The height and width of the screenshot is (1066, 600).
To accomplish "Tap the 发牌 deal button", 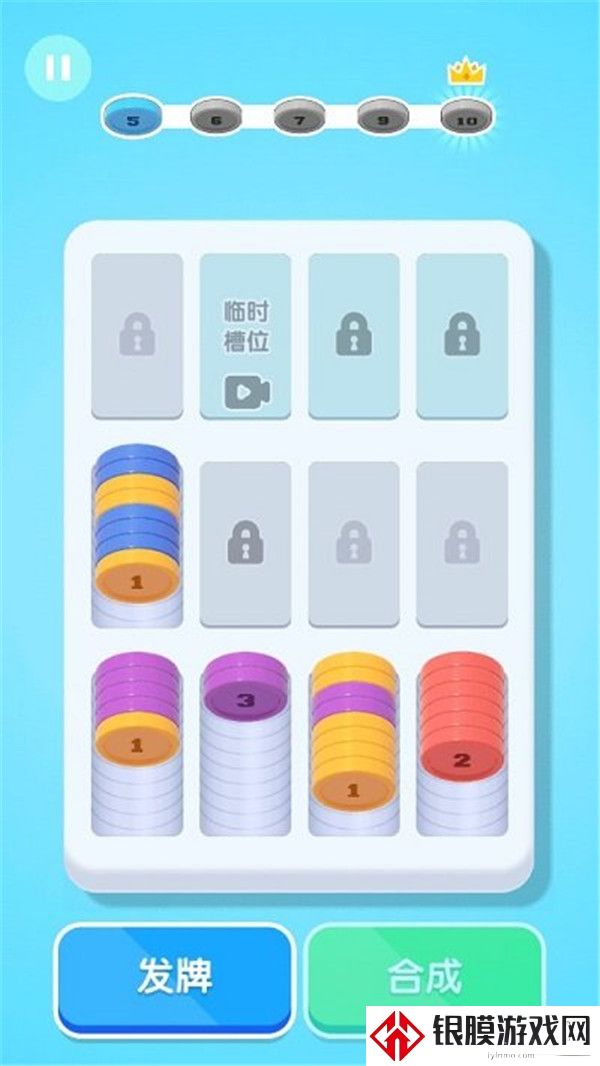I will [x=175, y=977].
